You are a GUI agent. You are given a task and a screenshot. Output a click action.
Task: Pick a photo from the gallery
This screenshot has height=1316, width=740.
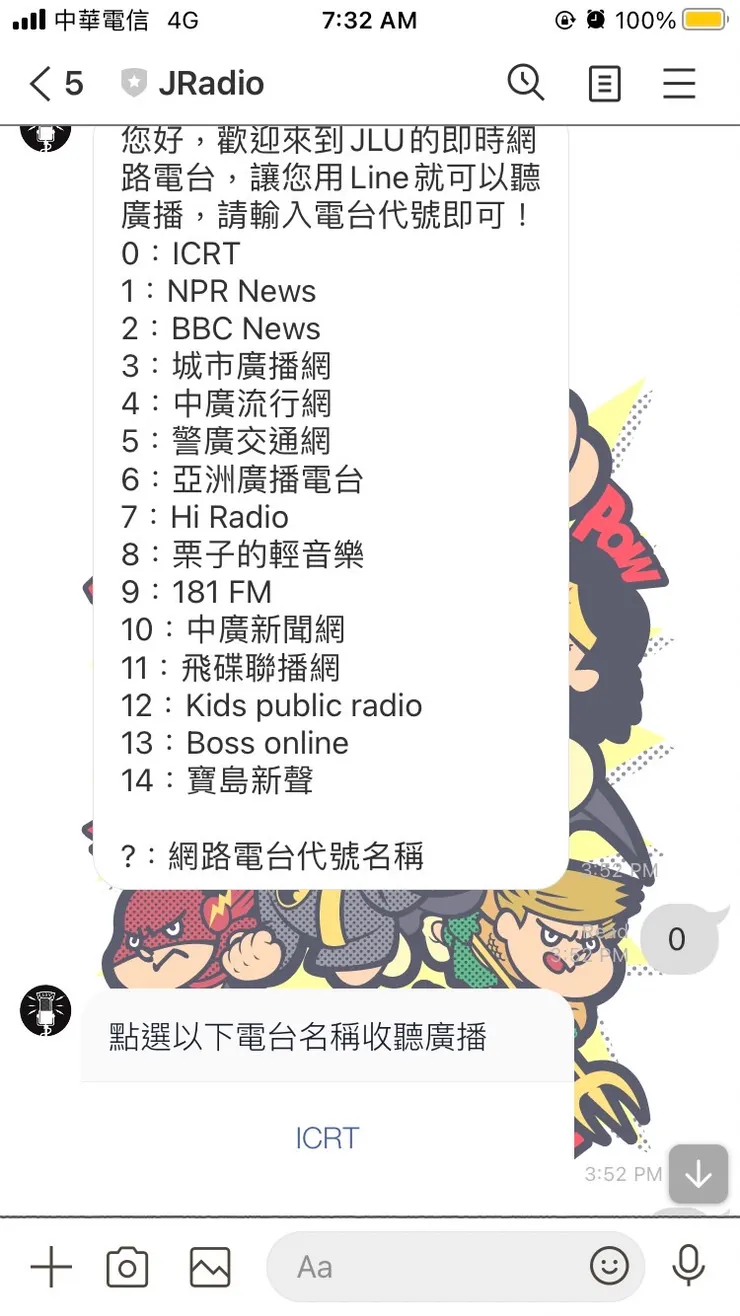[210, 1268]
